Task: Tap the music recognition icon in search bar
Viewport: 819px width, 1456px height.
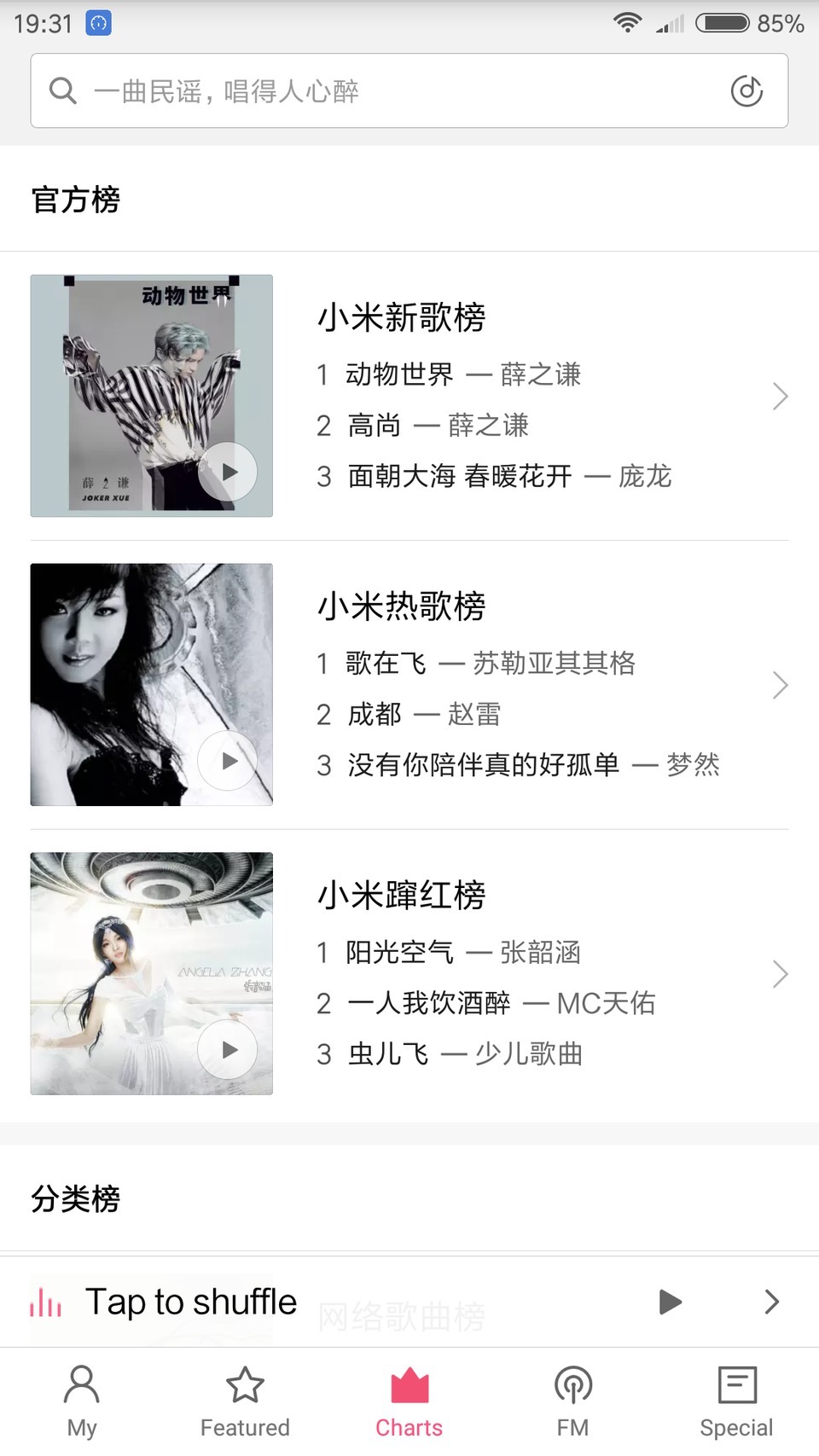Action: [746, 91]
